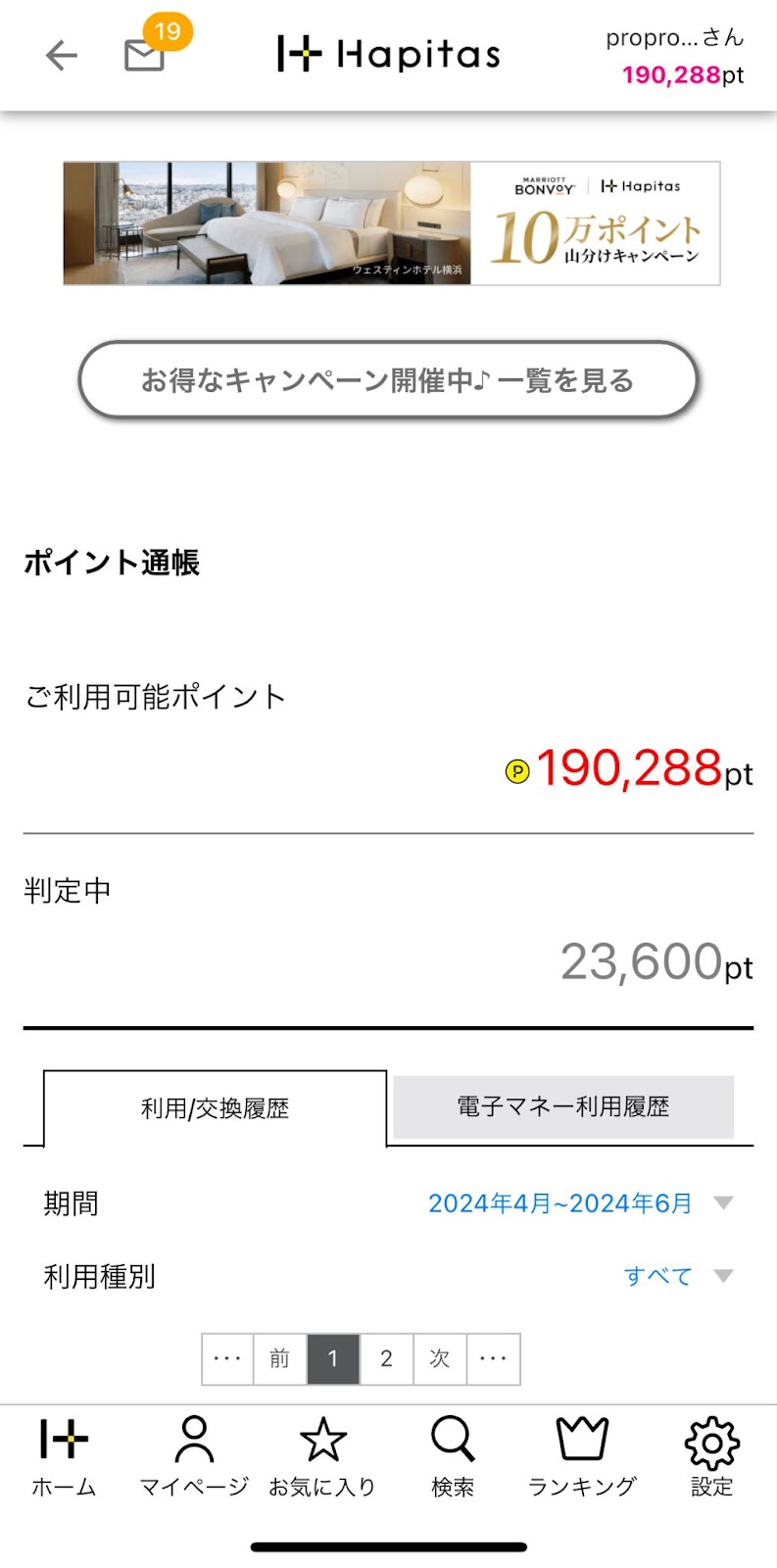Image resolution: width=777 pixels, height=1568 pixels.
Task: Tap the 次 next page button
Action: (x=440, y=1359)
